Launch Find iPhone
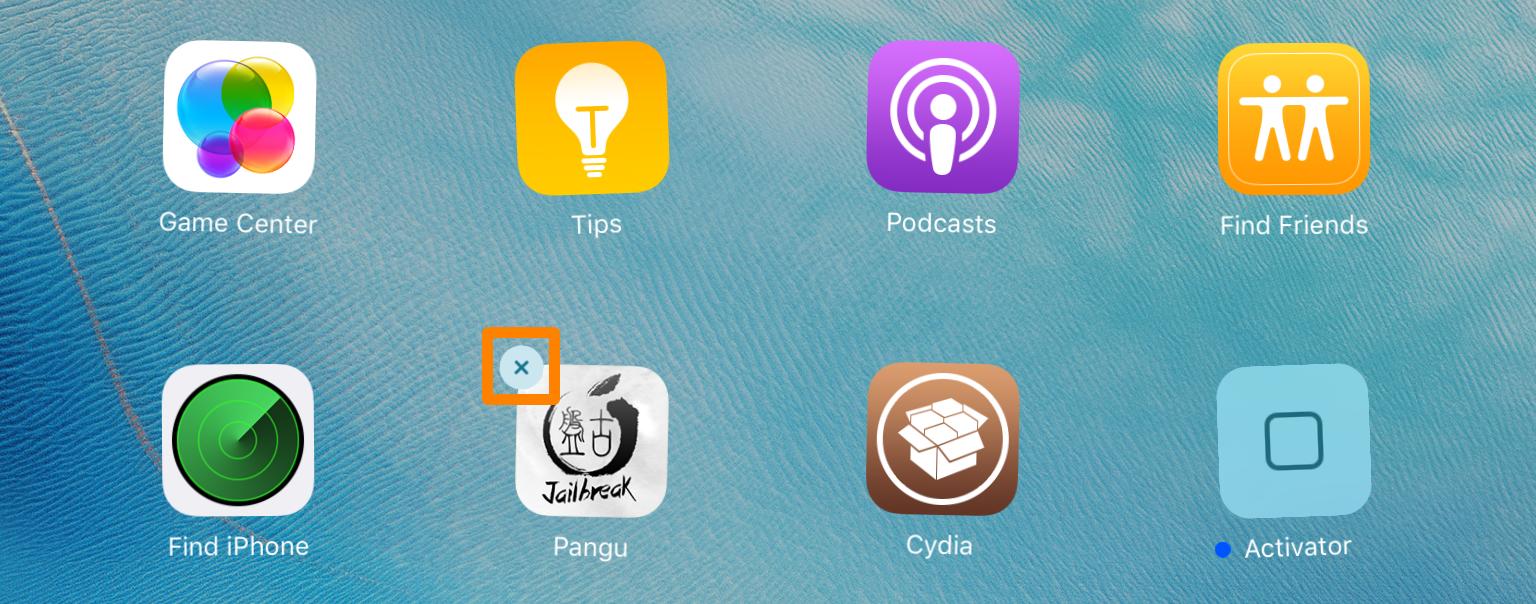This screenshot has width=1536, height=604. tap(238, 440)
